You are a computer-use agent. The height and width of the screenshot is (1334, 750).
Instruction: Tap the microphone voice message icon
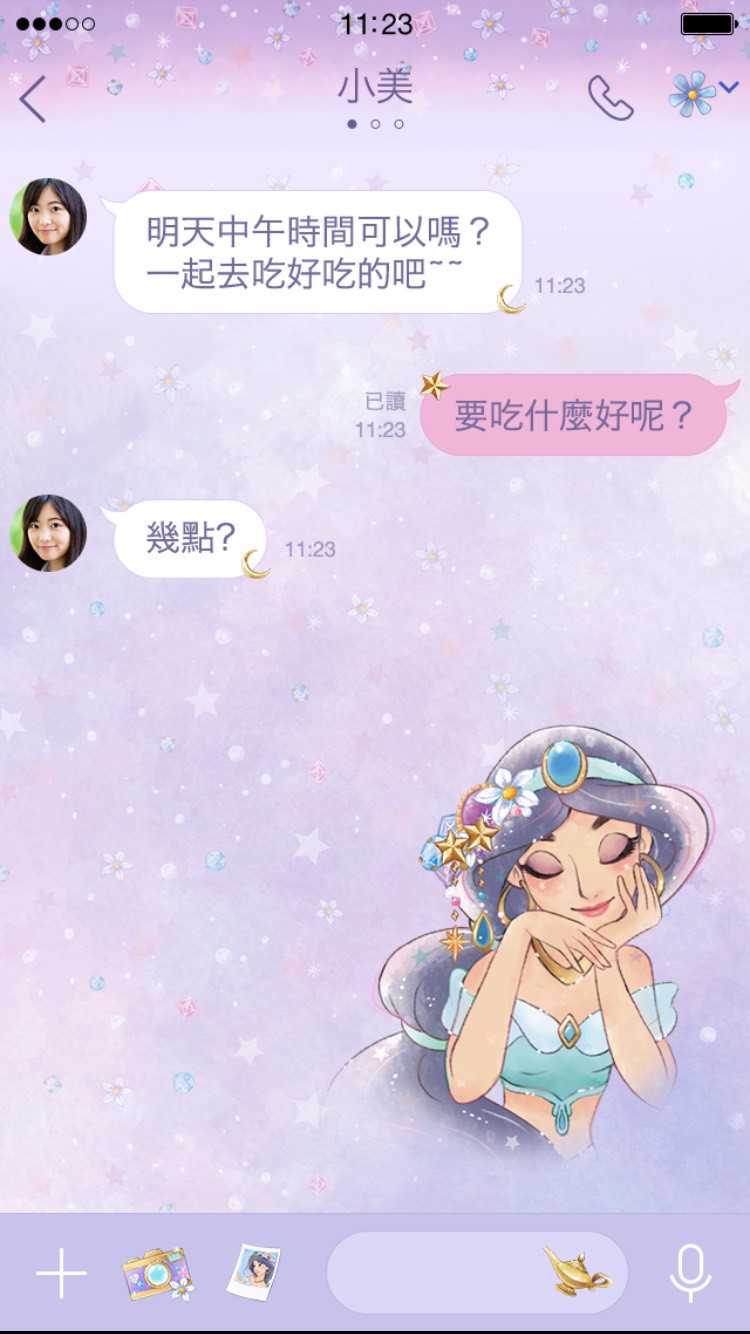690,1274
